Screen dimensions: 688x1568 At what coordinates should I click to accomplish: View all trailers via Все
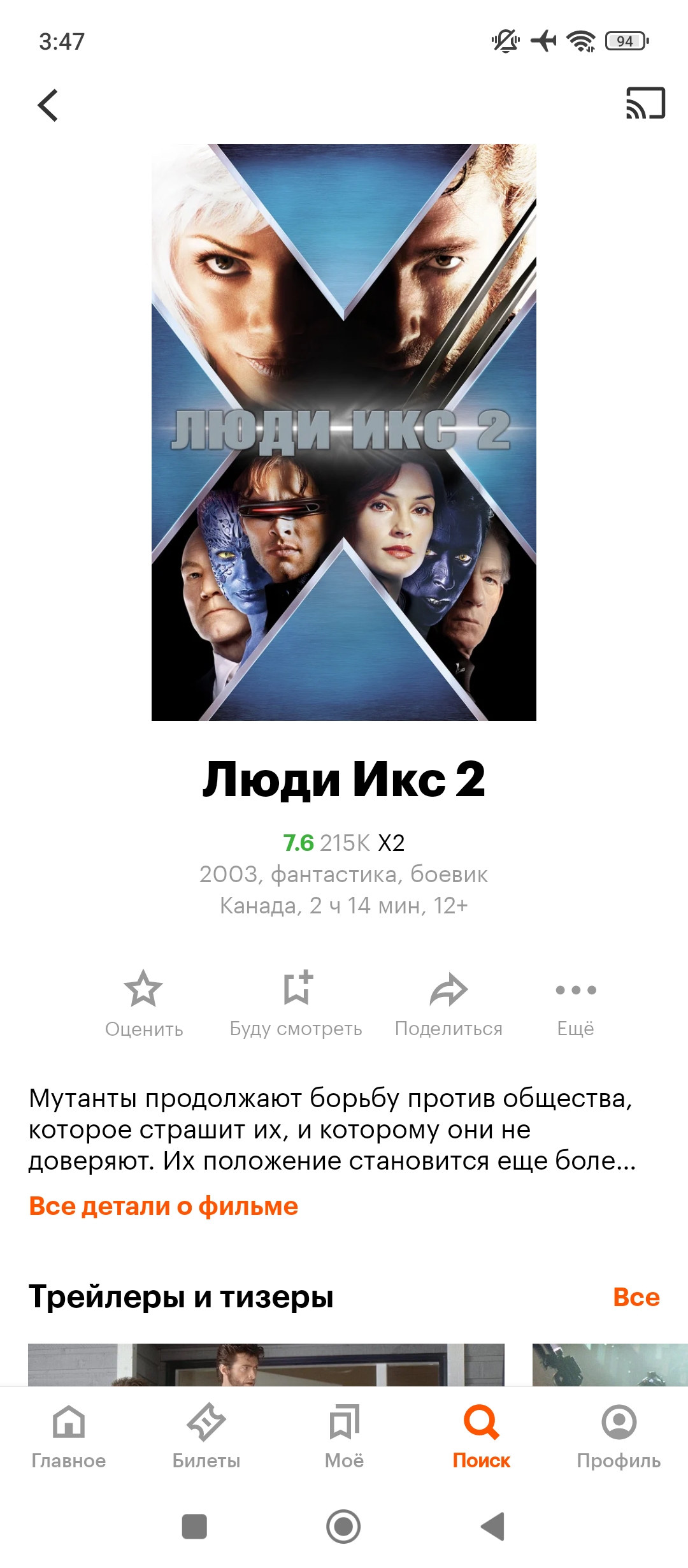636,1297
